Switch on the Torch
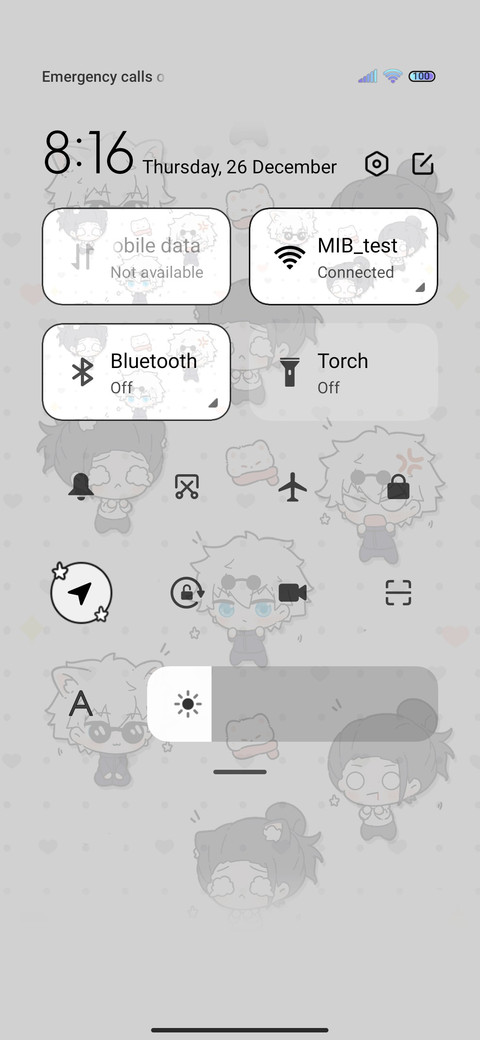The image size is (480, 1040). (343, 372)
